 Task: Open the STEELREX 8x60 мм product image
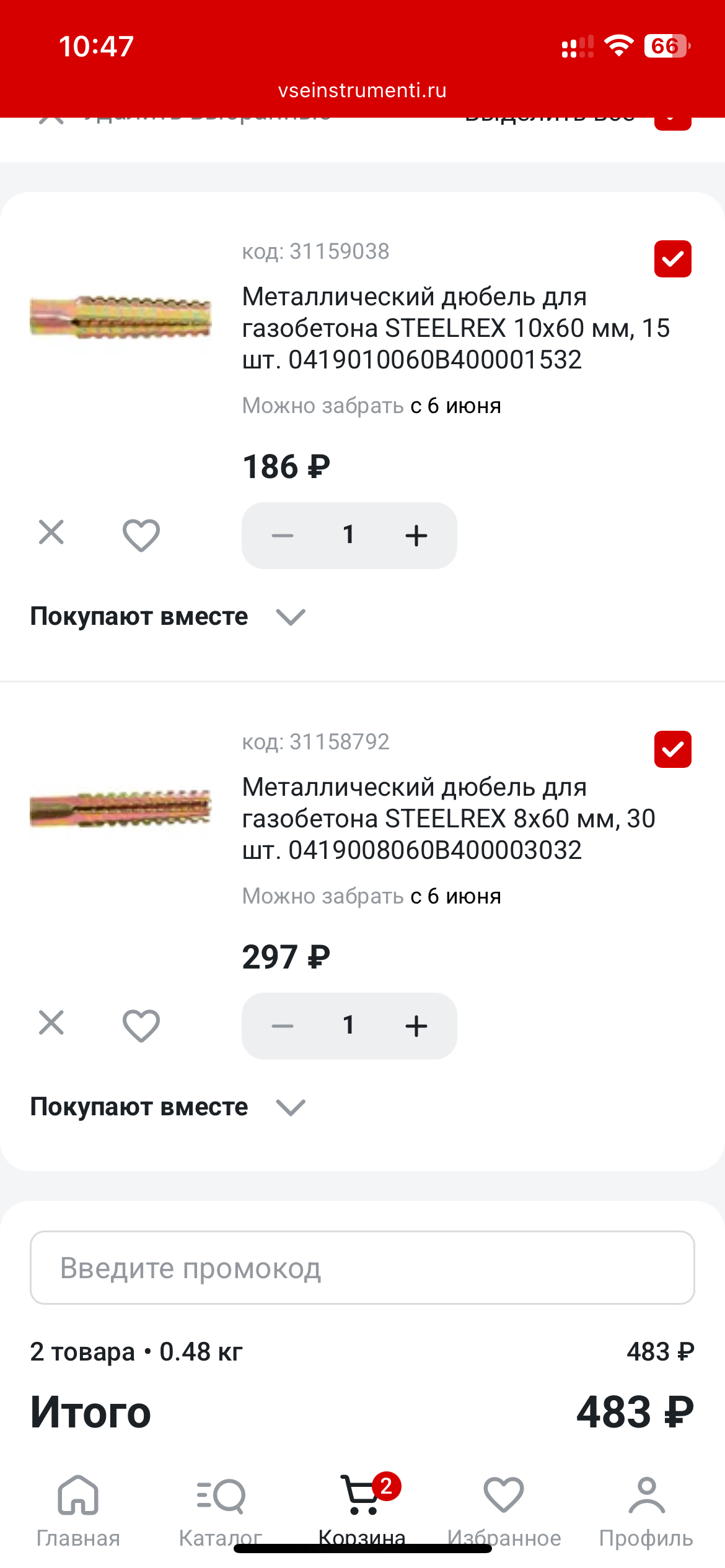[x=121, y=809]
